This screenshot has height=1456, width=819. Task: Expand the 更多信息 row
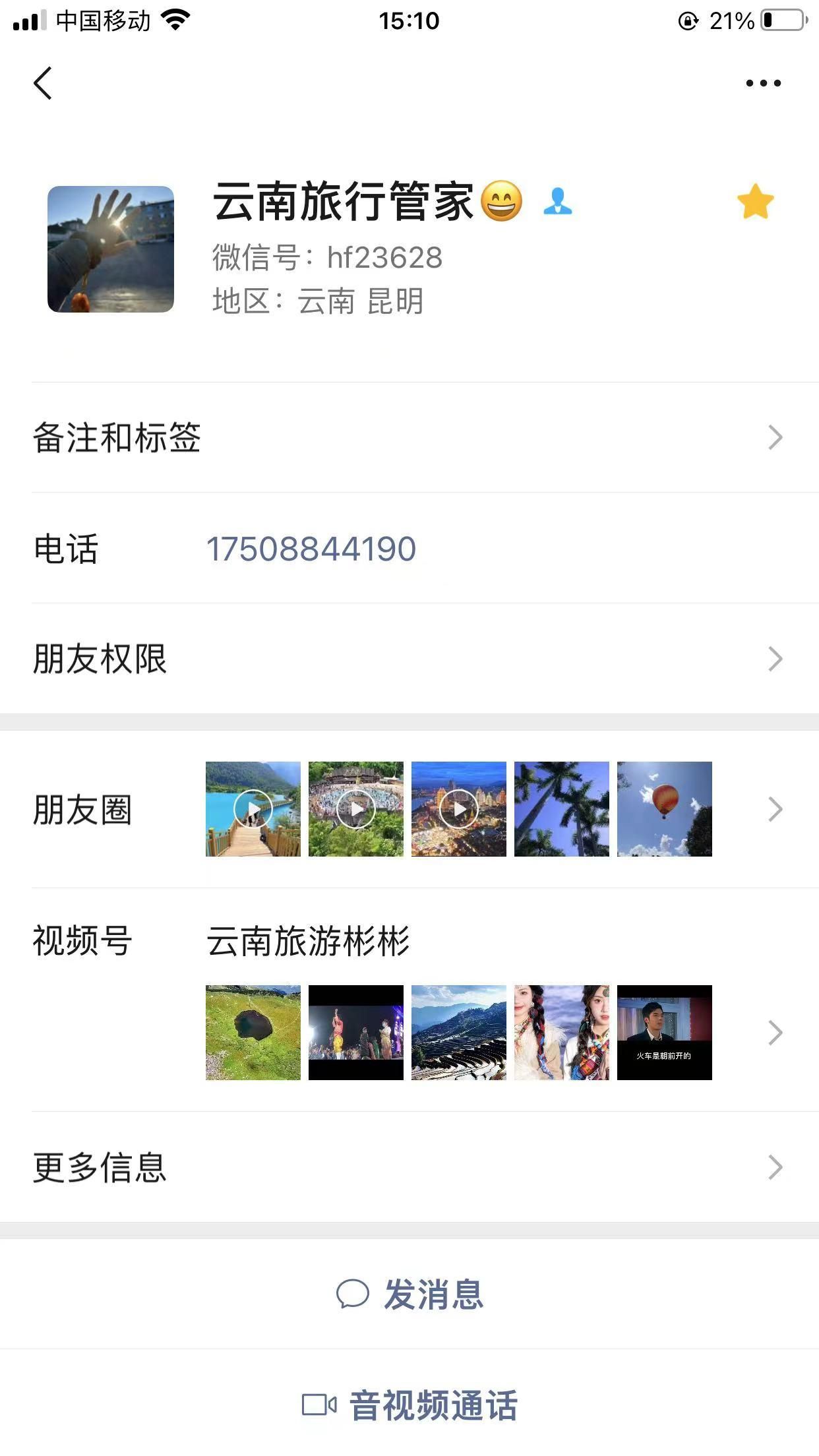click(409, 1167)
